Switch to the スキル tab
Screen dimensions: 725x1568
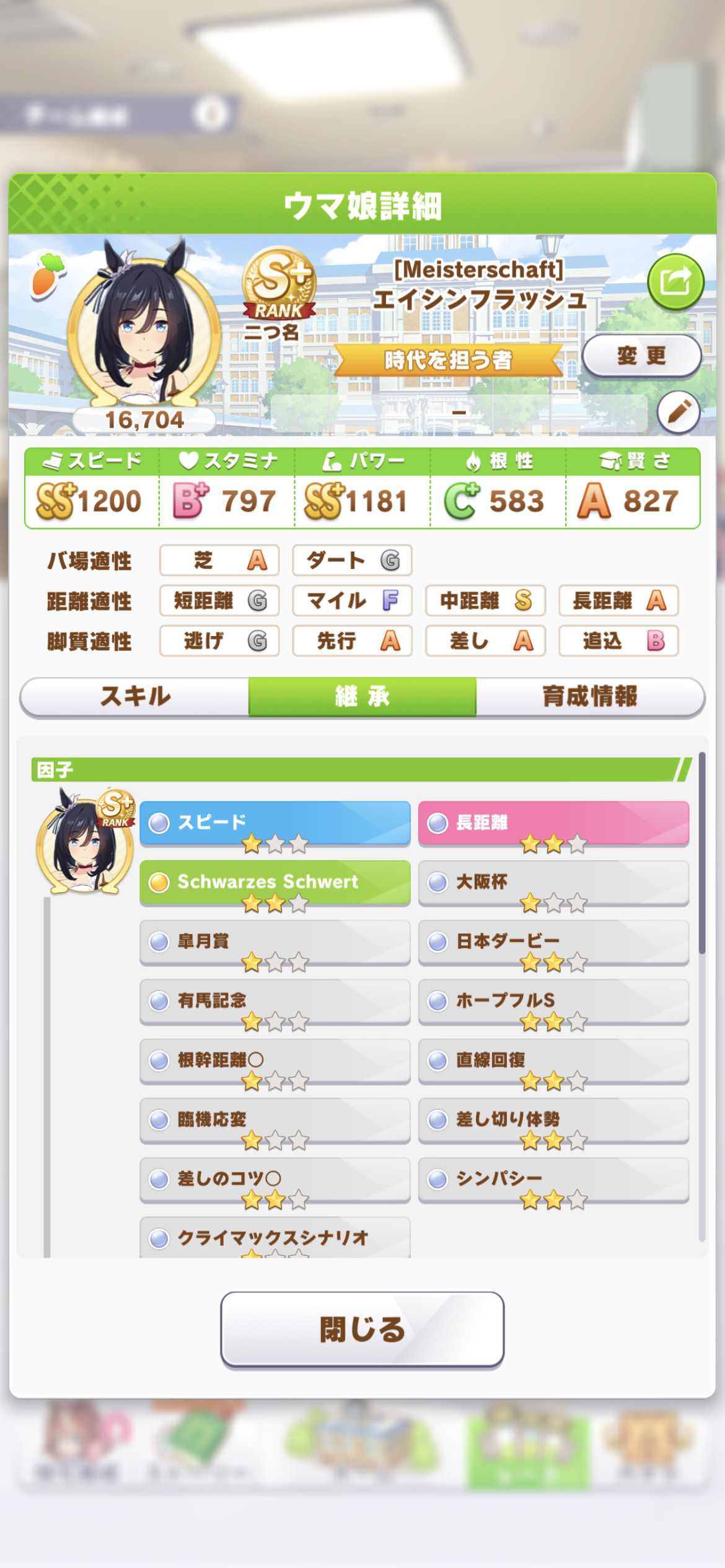pyautogui.click(x=134, y=697)
